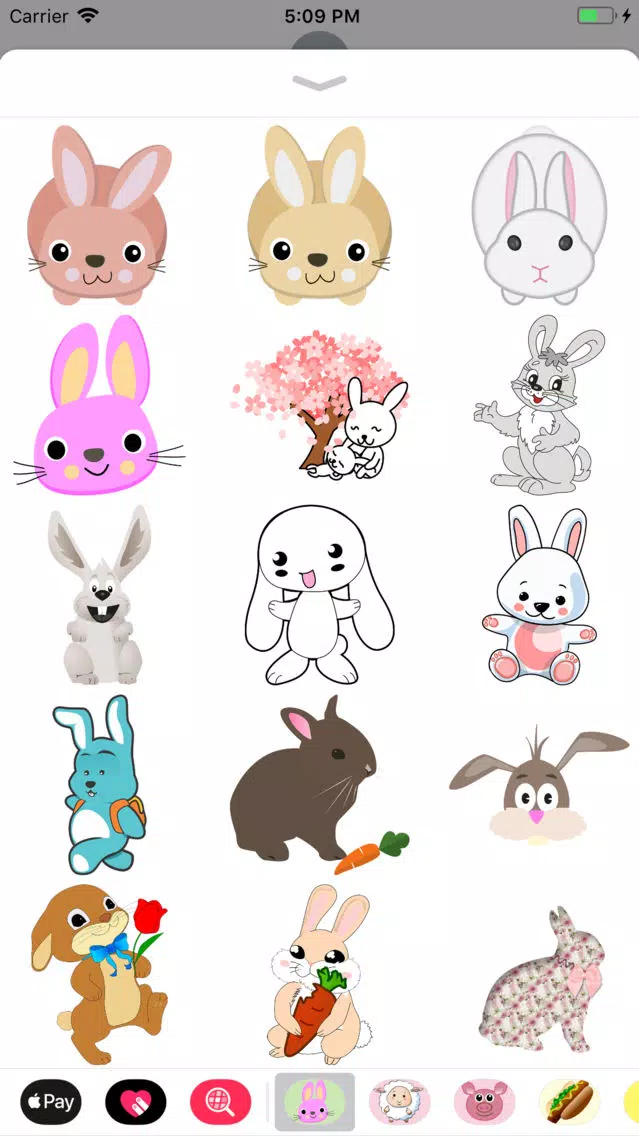The image size is (639, 1136).
Task: Choose the bunny hugging a large carrot
Action: pyautogui.click(x=319, y=972)
